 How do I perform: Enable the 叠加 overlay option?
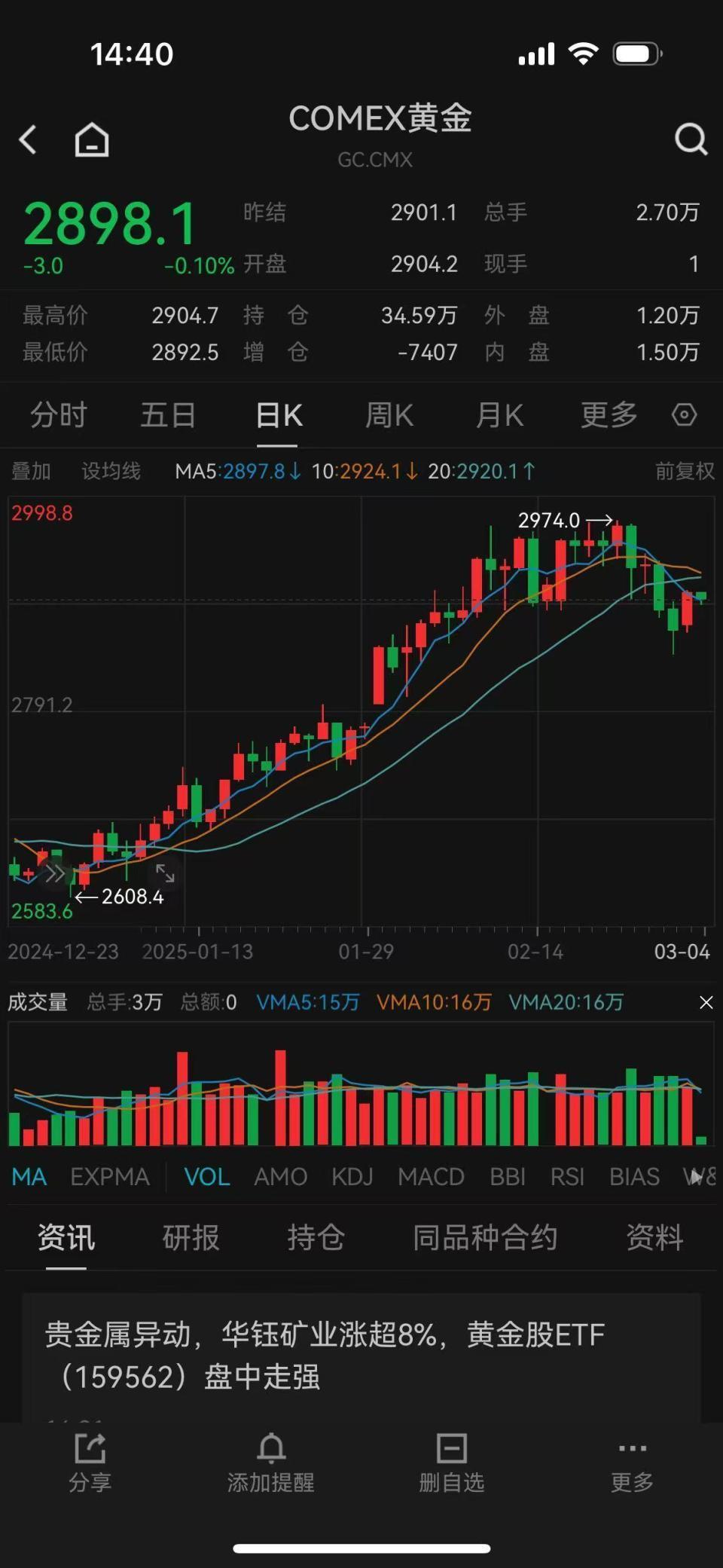pos(32,471)
